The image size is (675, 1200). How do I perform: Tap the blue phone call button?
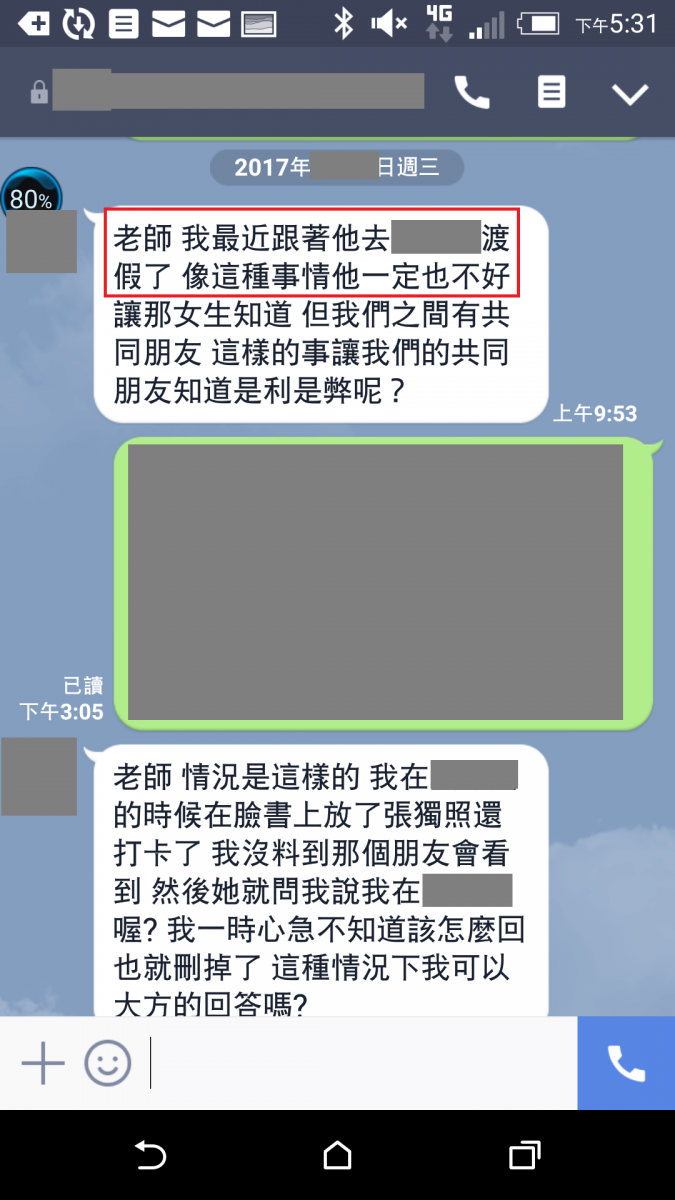click(626, 1063)
